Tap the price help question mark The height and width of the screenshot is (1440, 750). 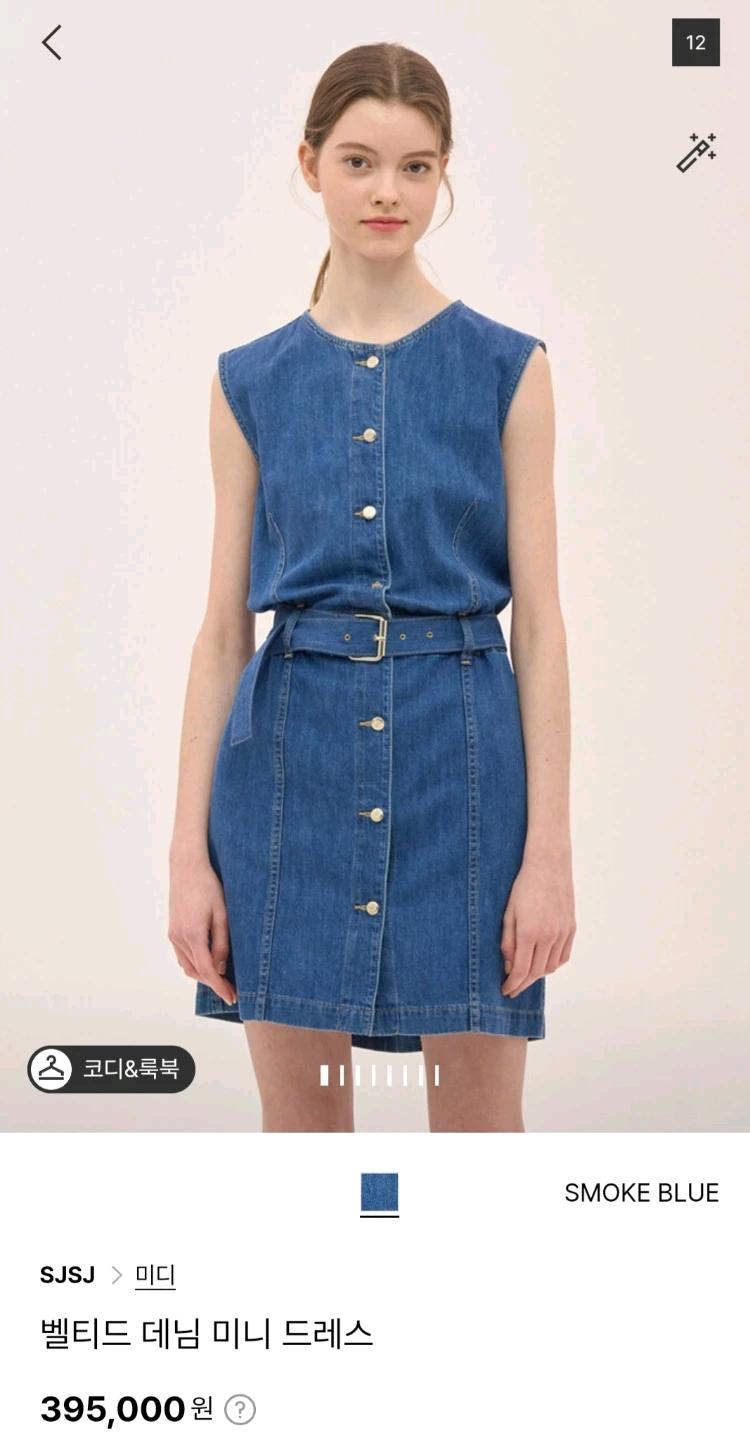pyautogui.click(x=240, y=1410)
